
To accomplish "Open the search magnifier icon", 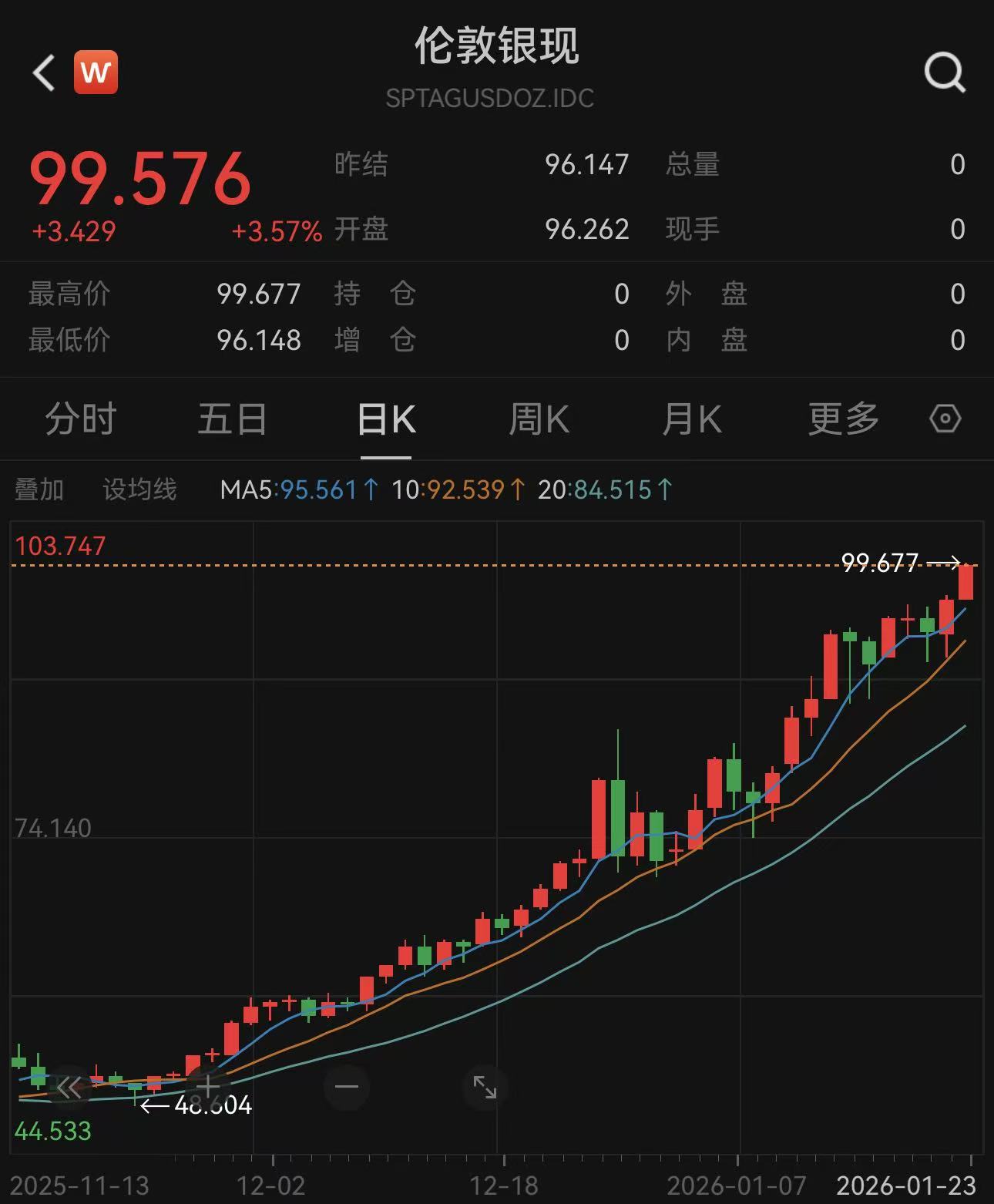I will coord(944,73).
